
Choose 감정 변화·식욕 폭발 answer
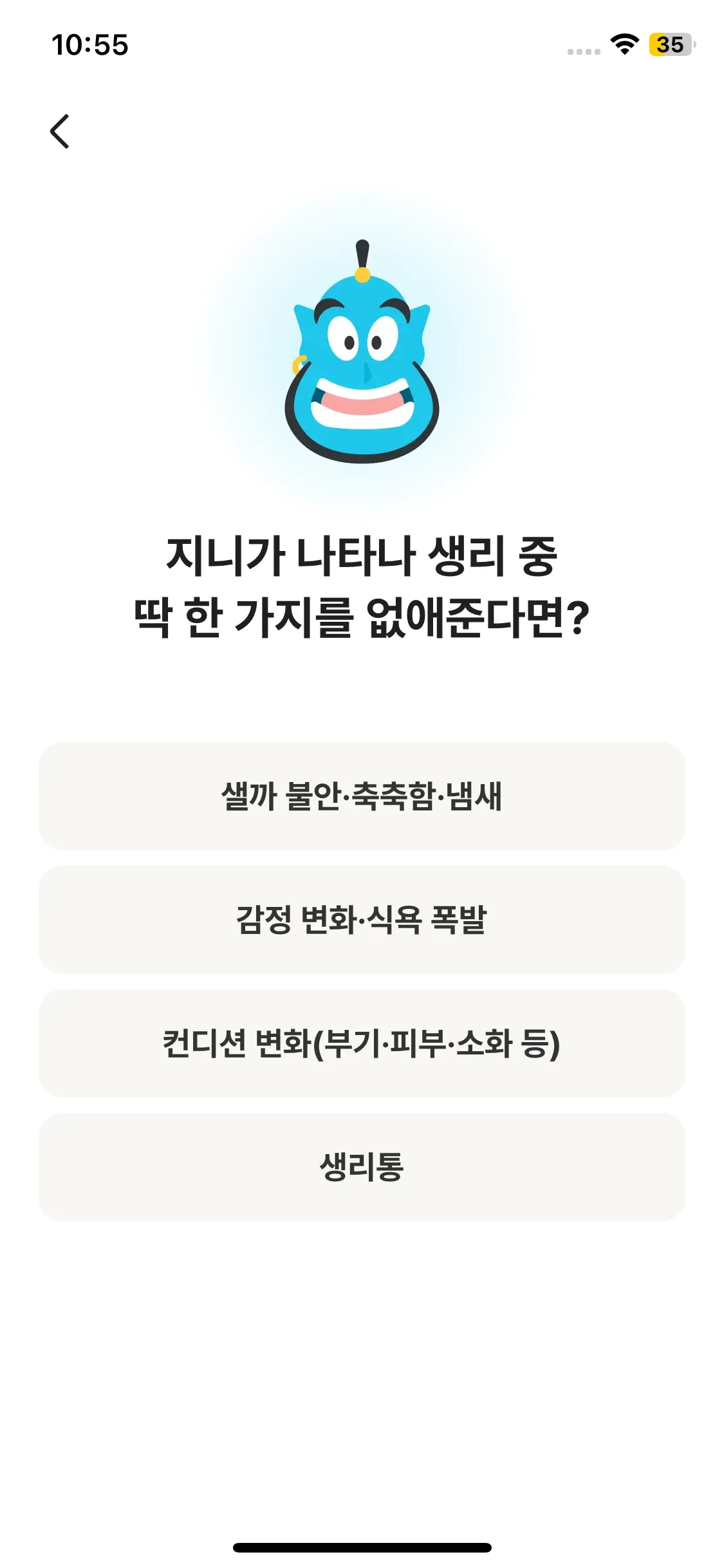click(x=362, y=920)
